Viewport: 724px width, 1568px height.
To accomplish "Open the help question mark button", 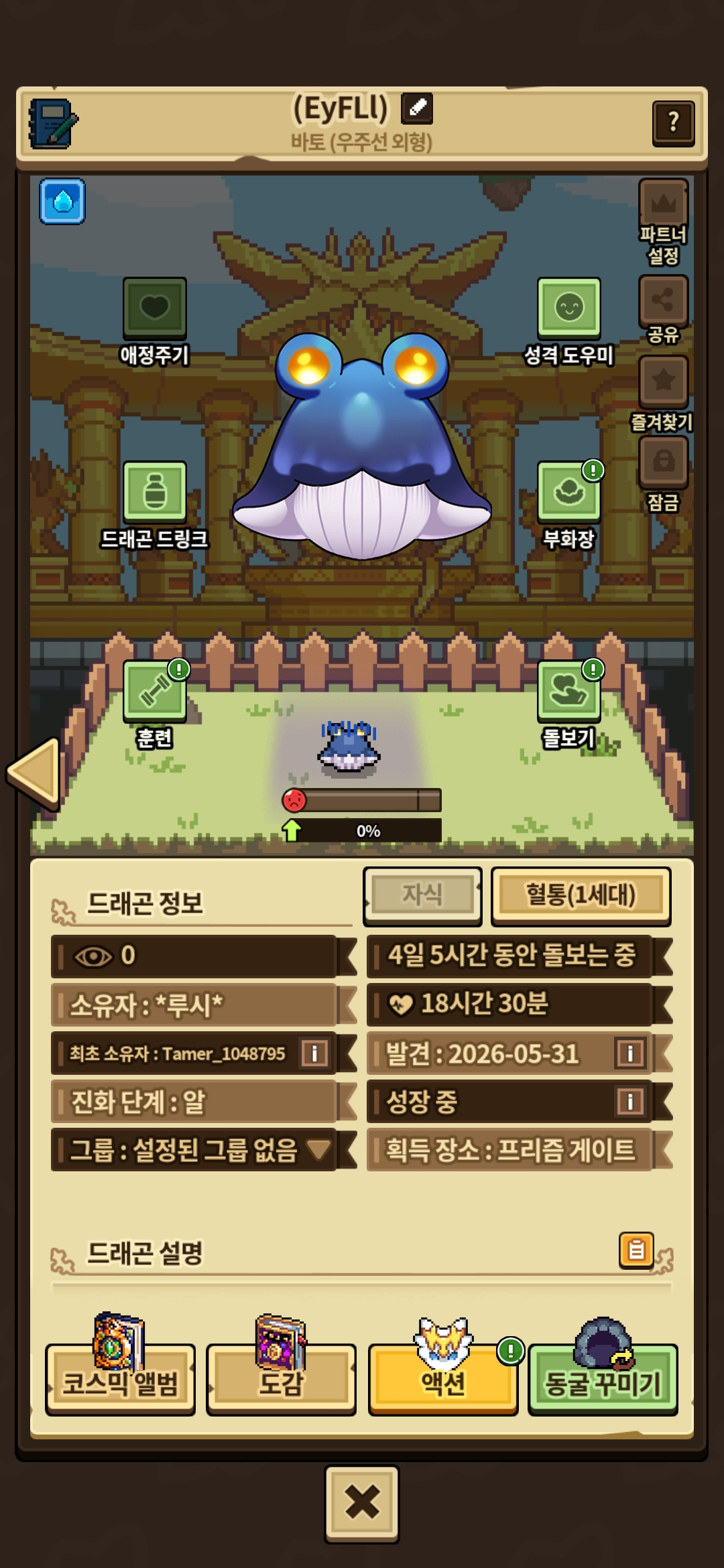I will point(673,123).
